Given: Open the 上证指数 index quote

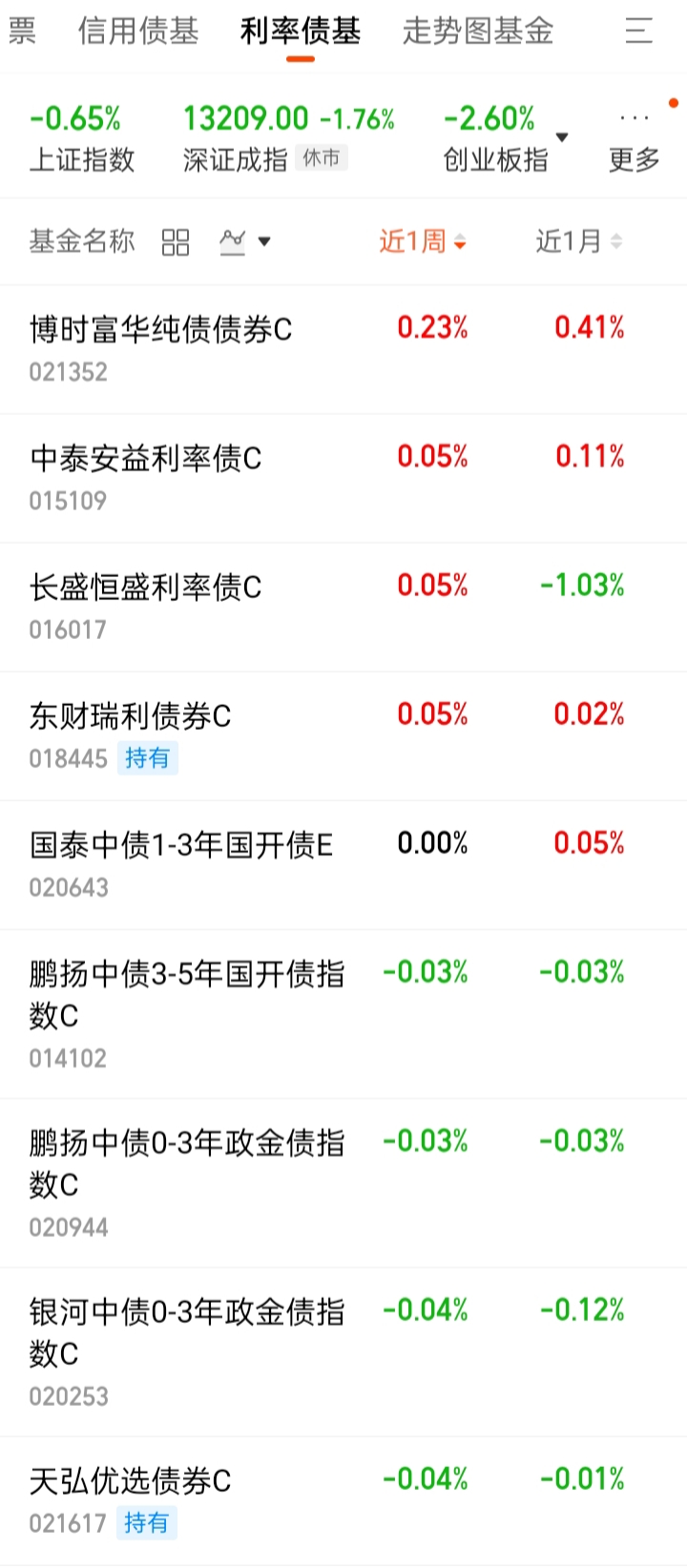Looking at the screenshot, I should (82, 138).
